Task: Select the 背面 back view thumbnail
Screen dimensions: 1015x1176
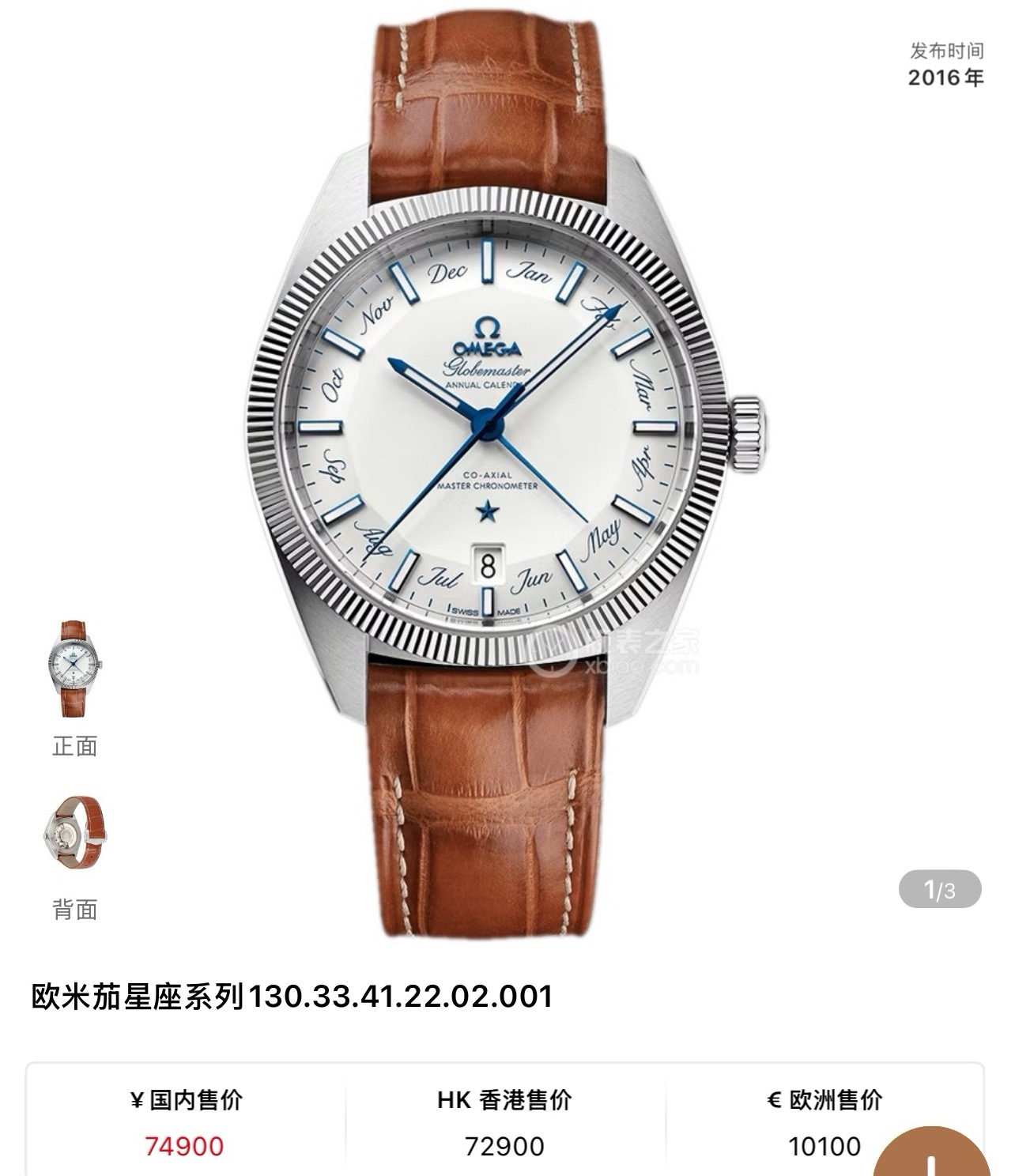Action: [x=74, y=832]
